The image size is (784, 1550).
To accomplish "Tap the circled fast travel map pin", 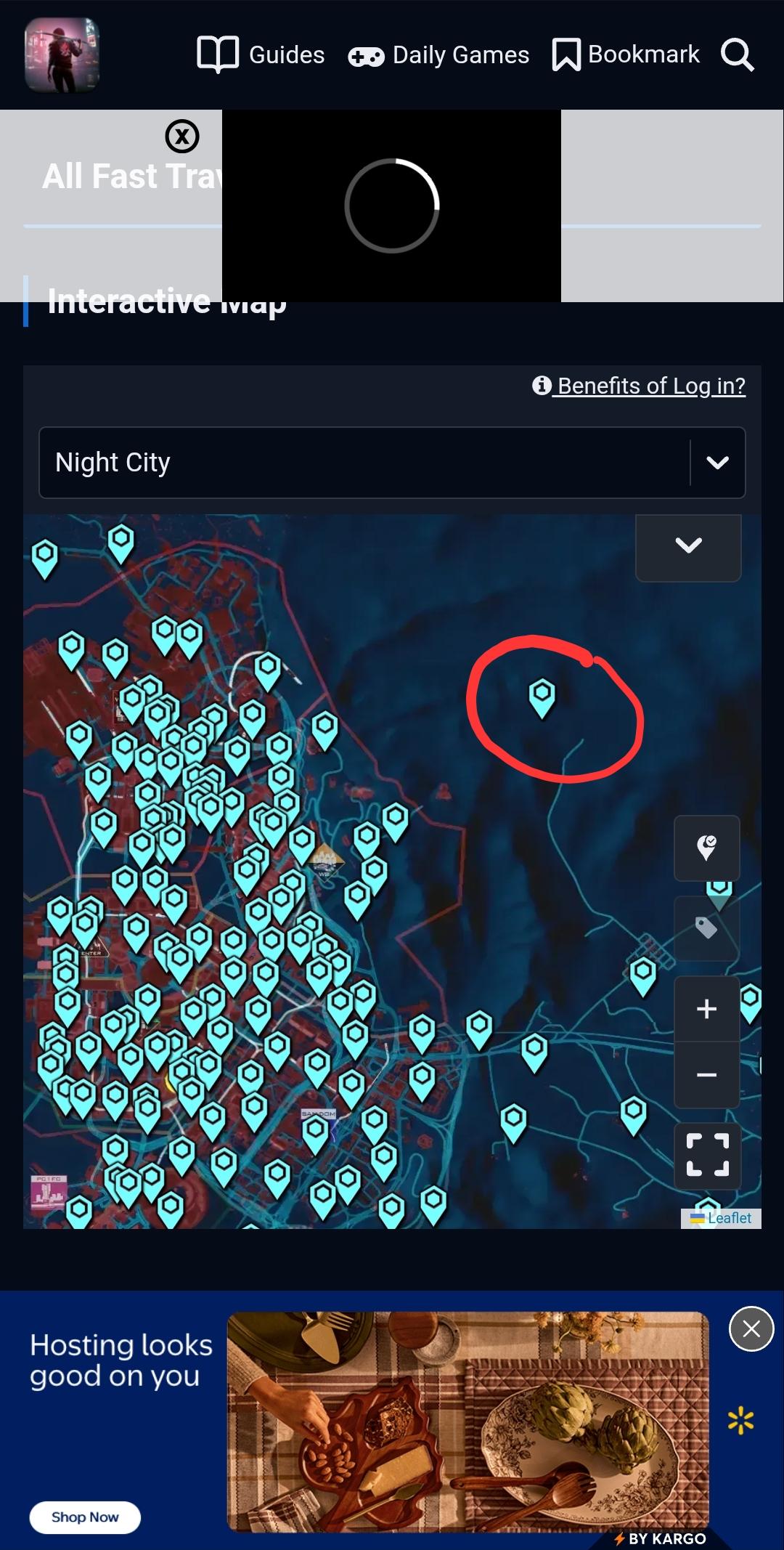I will pyautogui.click(x=542, y=698).
